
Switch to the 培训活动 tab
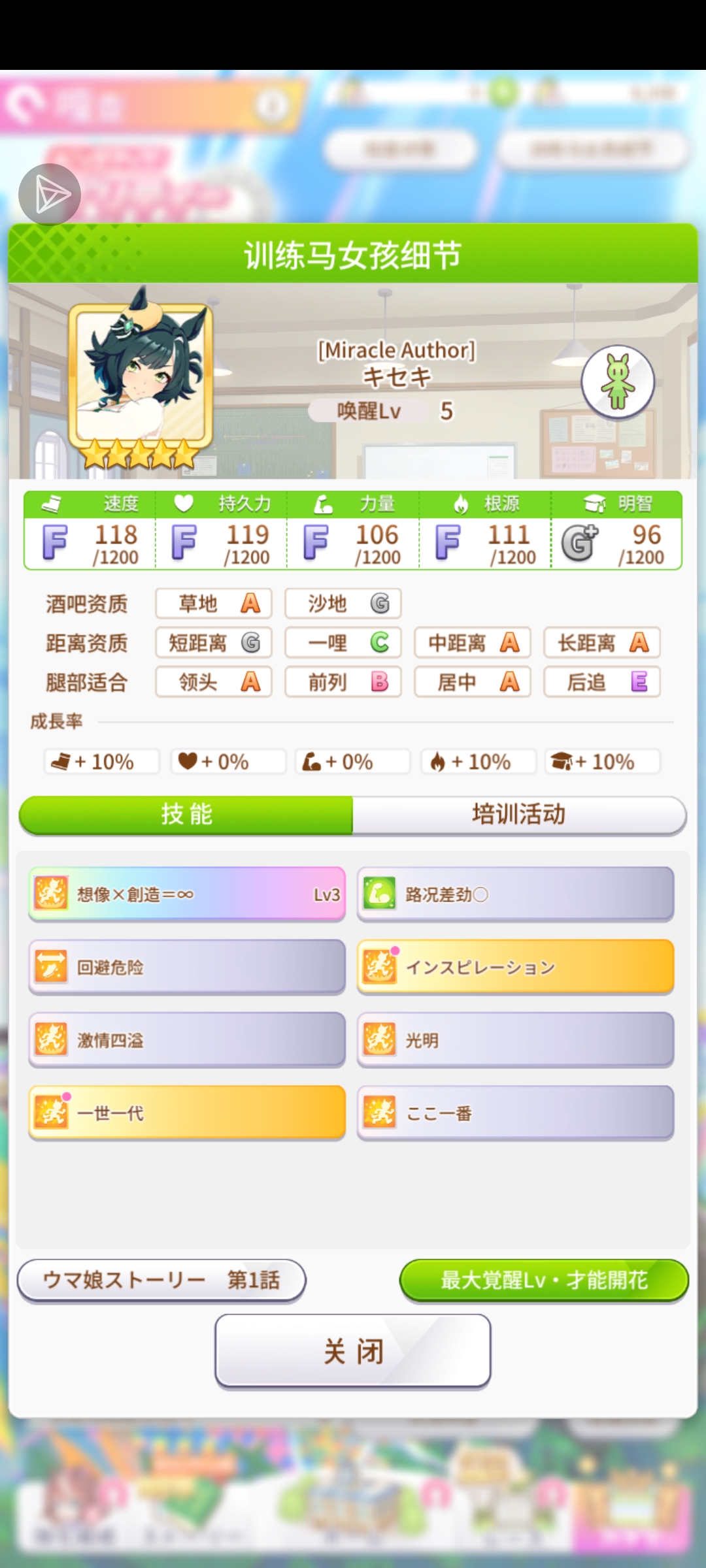[519, 815]
